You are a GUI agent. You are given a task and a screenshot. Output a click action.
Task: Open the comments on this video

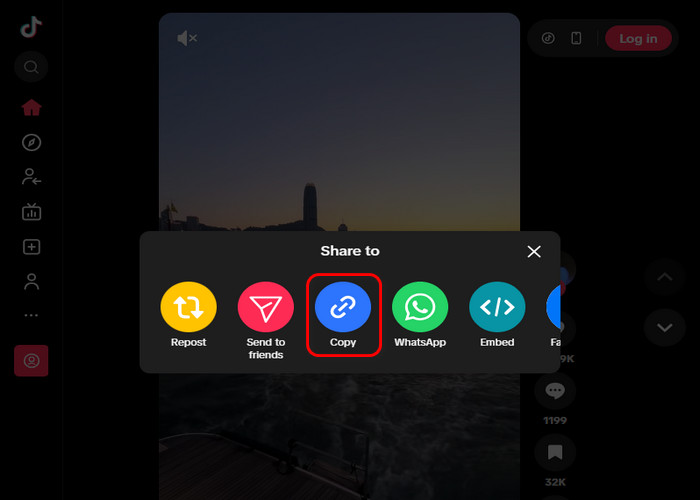(555, 391)
